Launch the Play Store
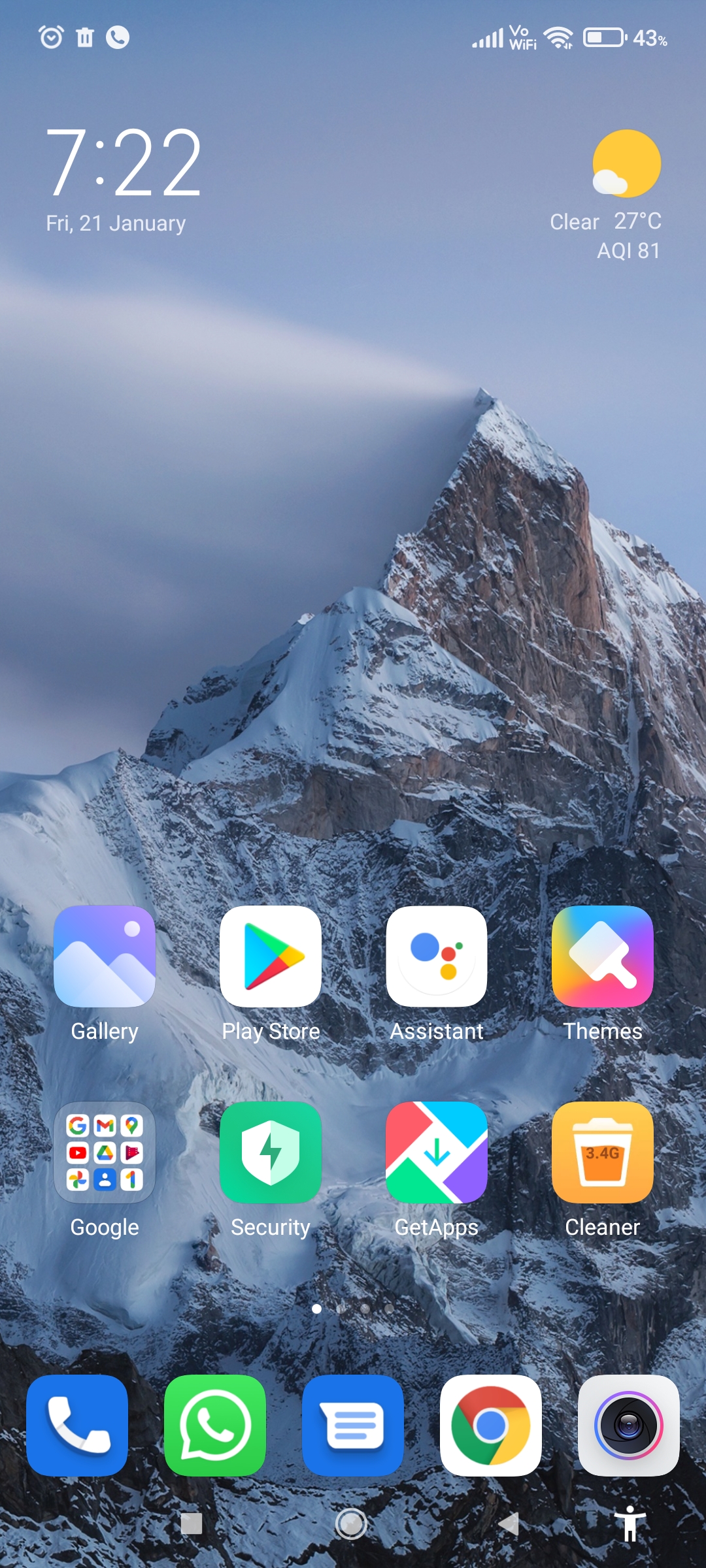The height and width of the screenshot is (1568, 706). click(x=271, y=956)
